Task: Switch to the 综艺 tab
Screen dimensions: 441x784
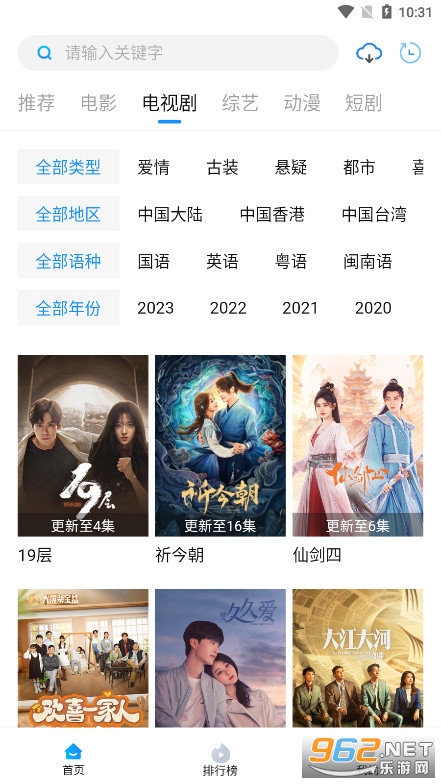Action: pos(240,103)
